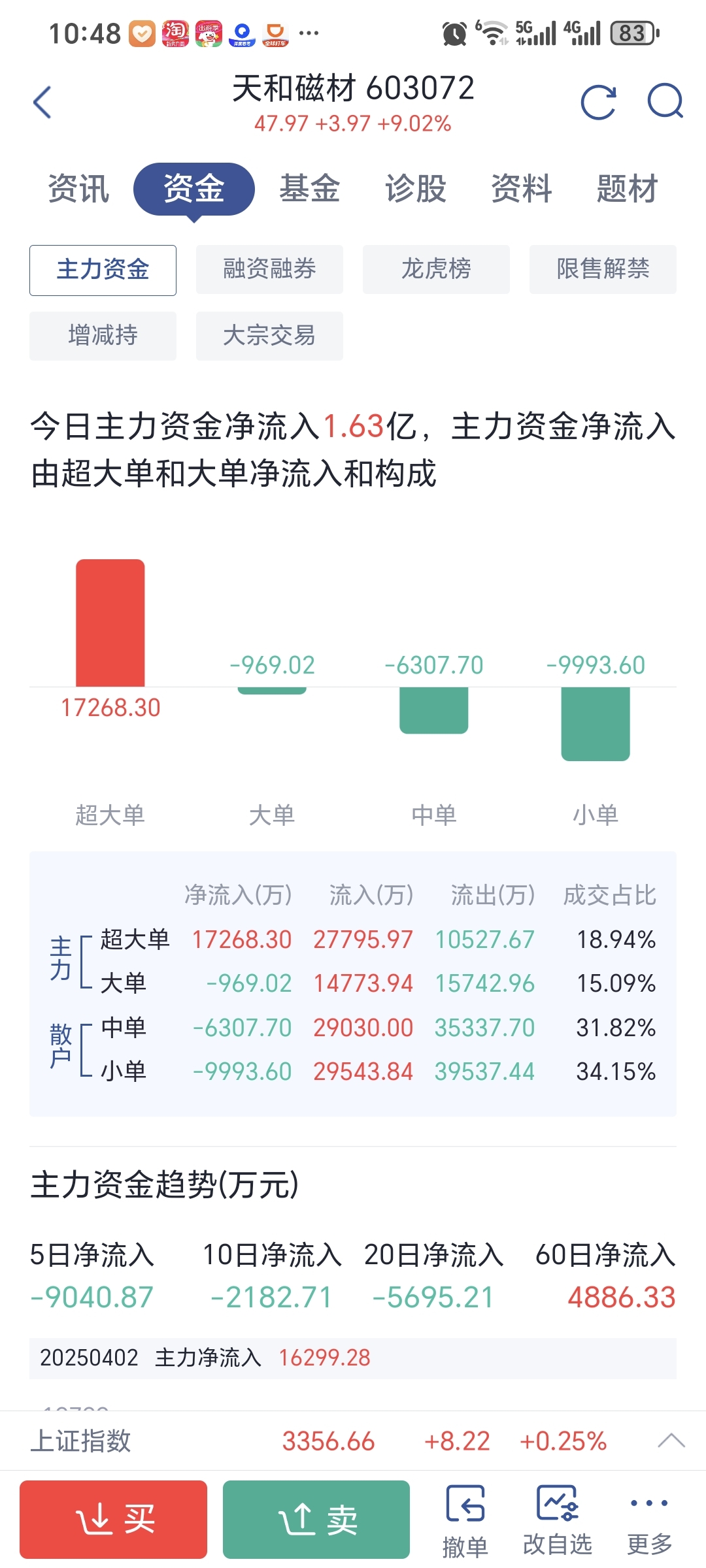Tap the red 买 buy button
This screenshot has height=1568, width=706.
point(112,1520)
